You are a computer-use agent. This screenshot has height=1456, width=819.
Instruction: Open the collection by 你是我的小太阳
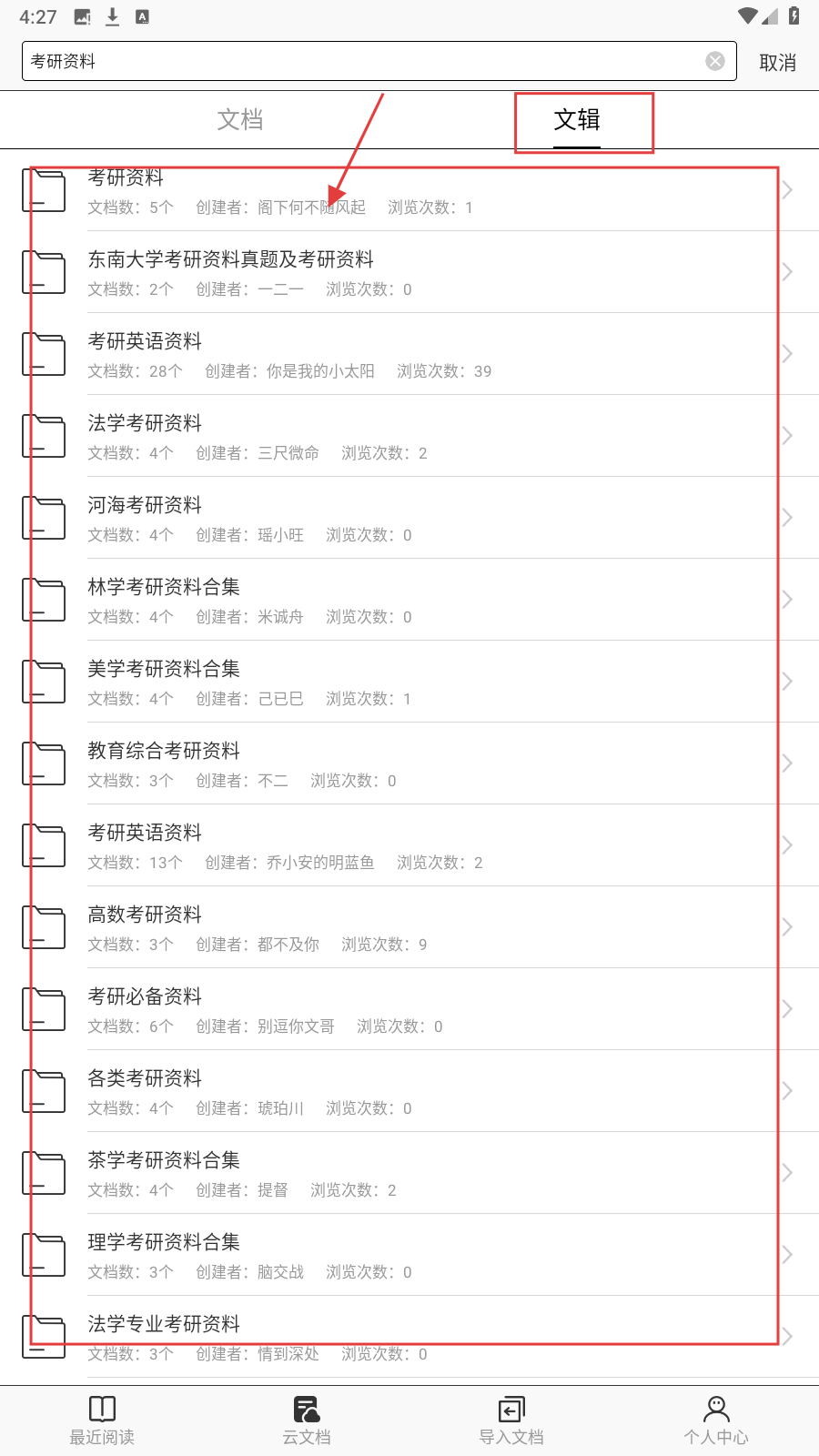(x=409, y=354)
